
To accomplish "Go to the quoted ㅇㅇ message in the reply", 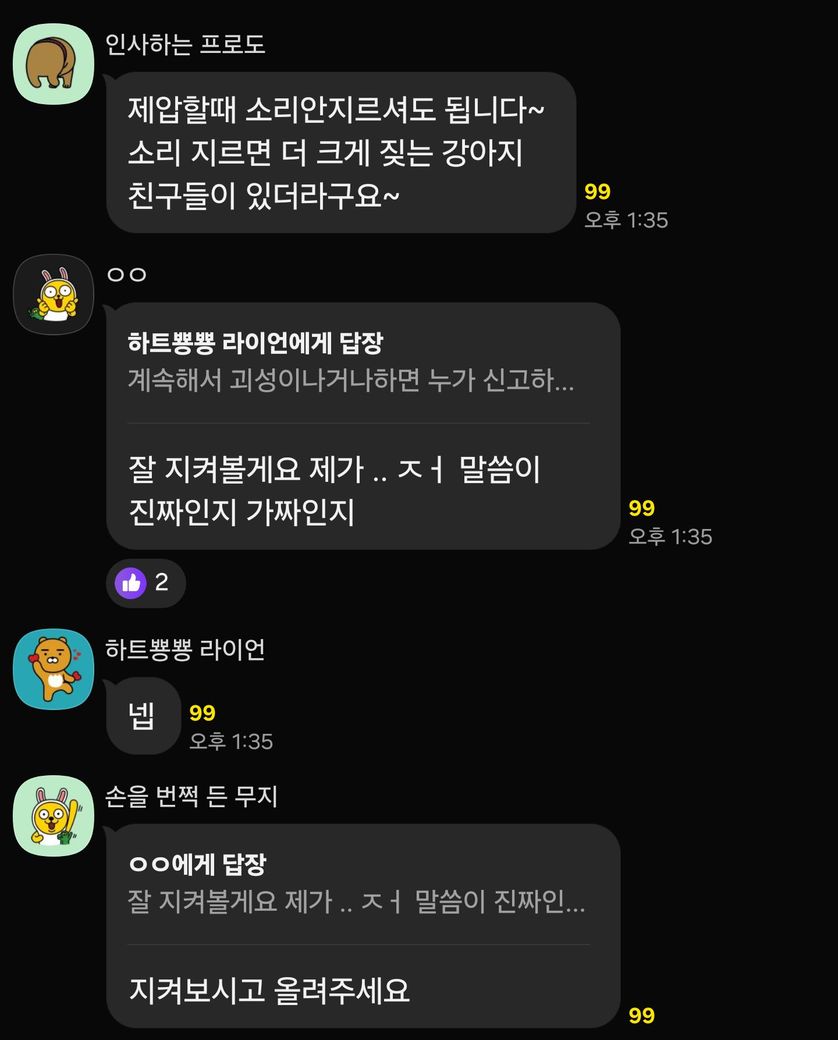I will (356, 884).
